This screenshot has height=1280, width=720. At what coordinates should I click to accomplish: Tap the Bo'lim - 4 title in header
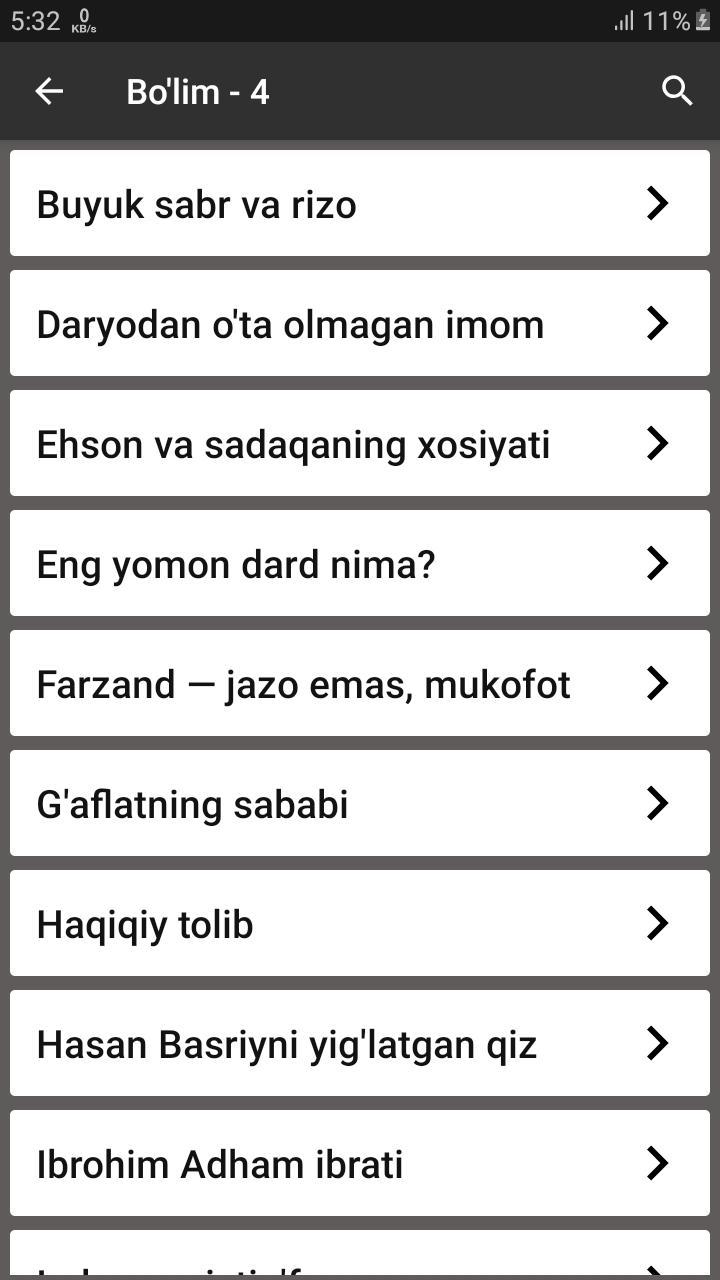[197, 91]
